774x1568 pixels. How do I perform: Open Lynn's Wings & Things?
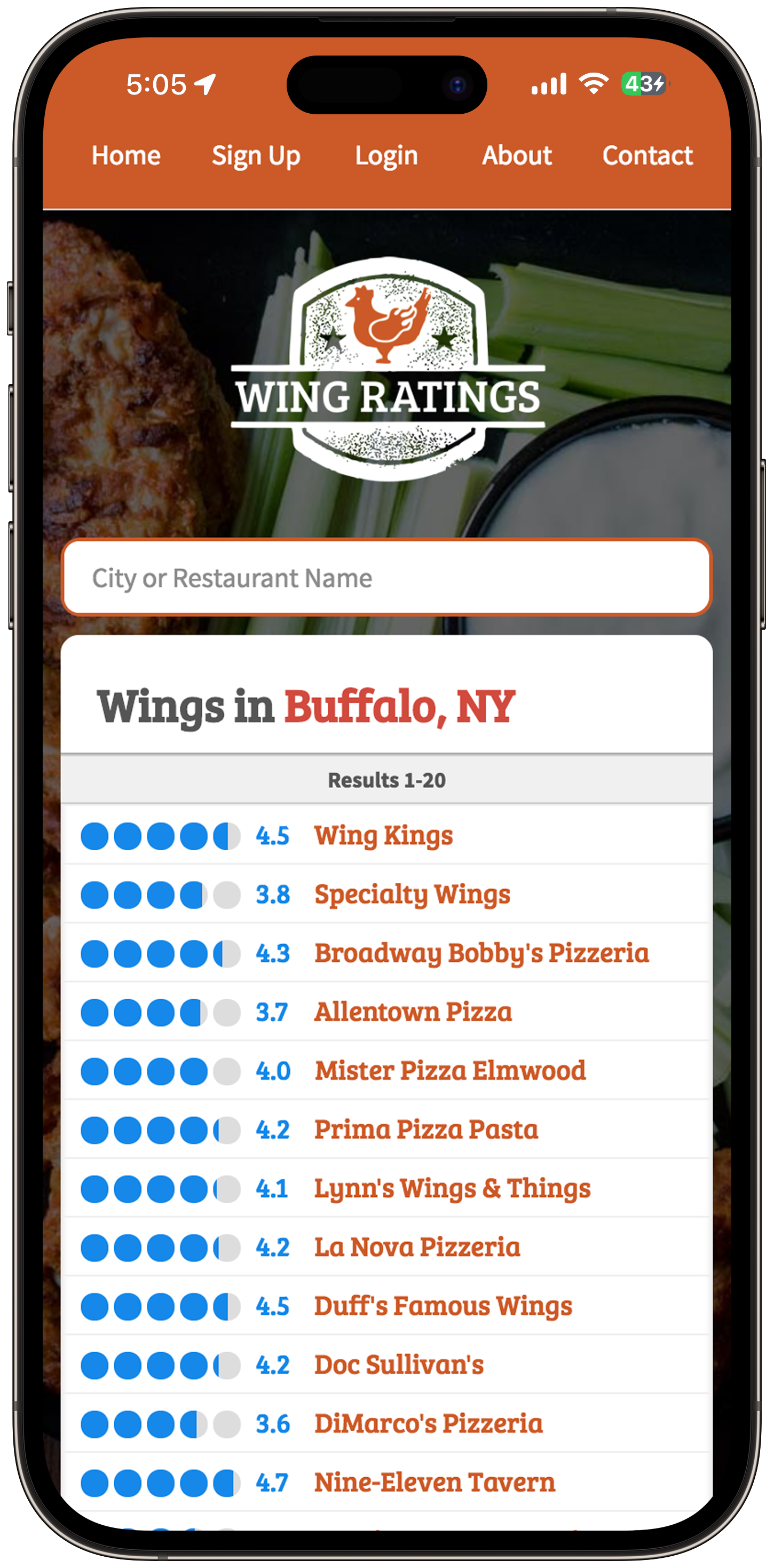click(x=452, y=1189)
